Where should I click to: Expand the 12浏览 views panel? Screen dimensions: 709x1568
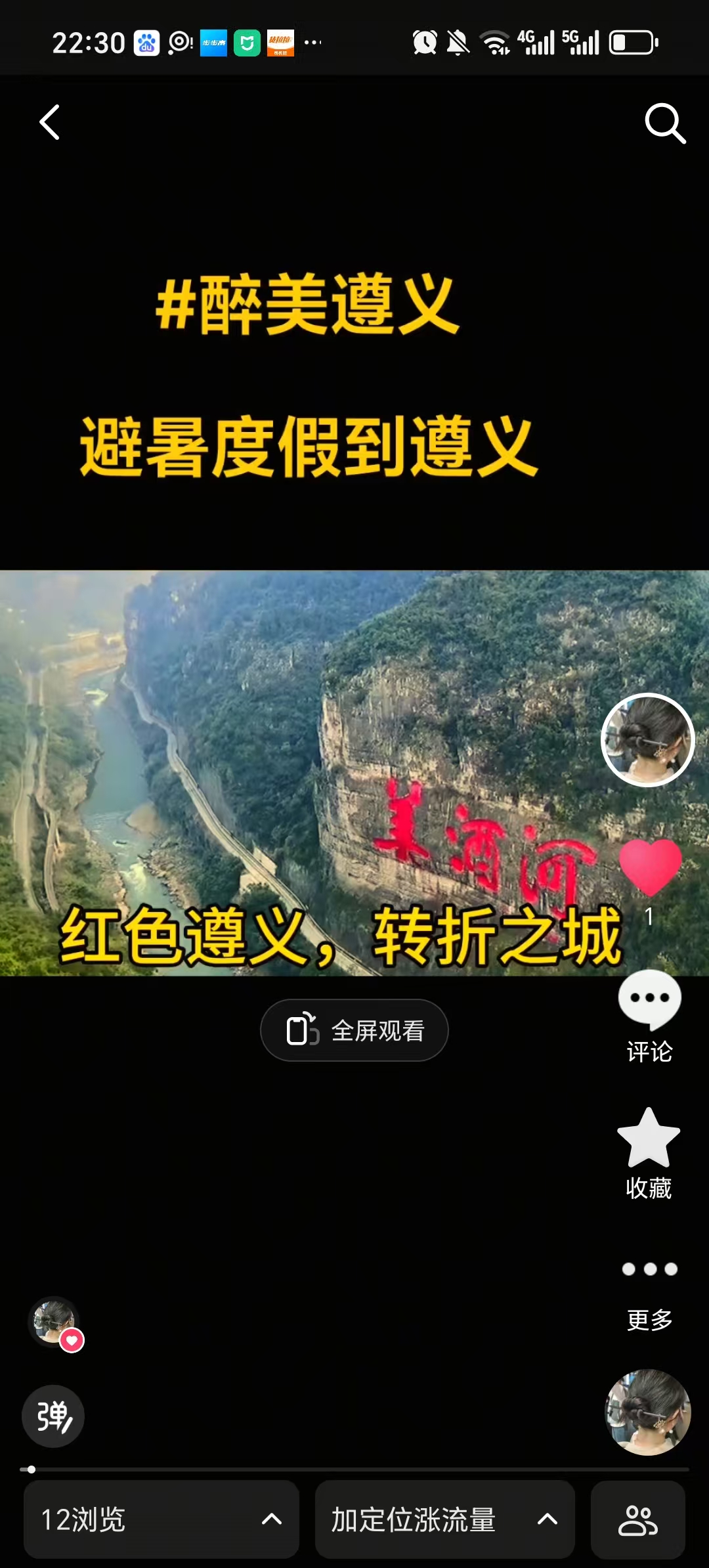[161, 1519]
